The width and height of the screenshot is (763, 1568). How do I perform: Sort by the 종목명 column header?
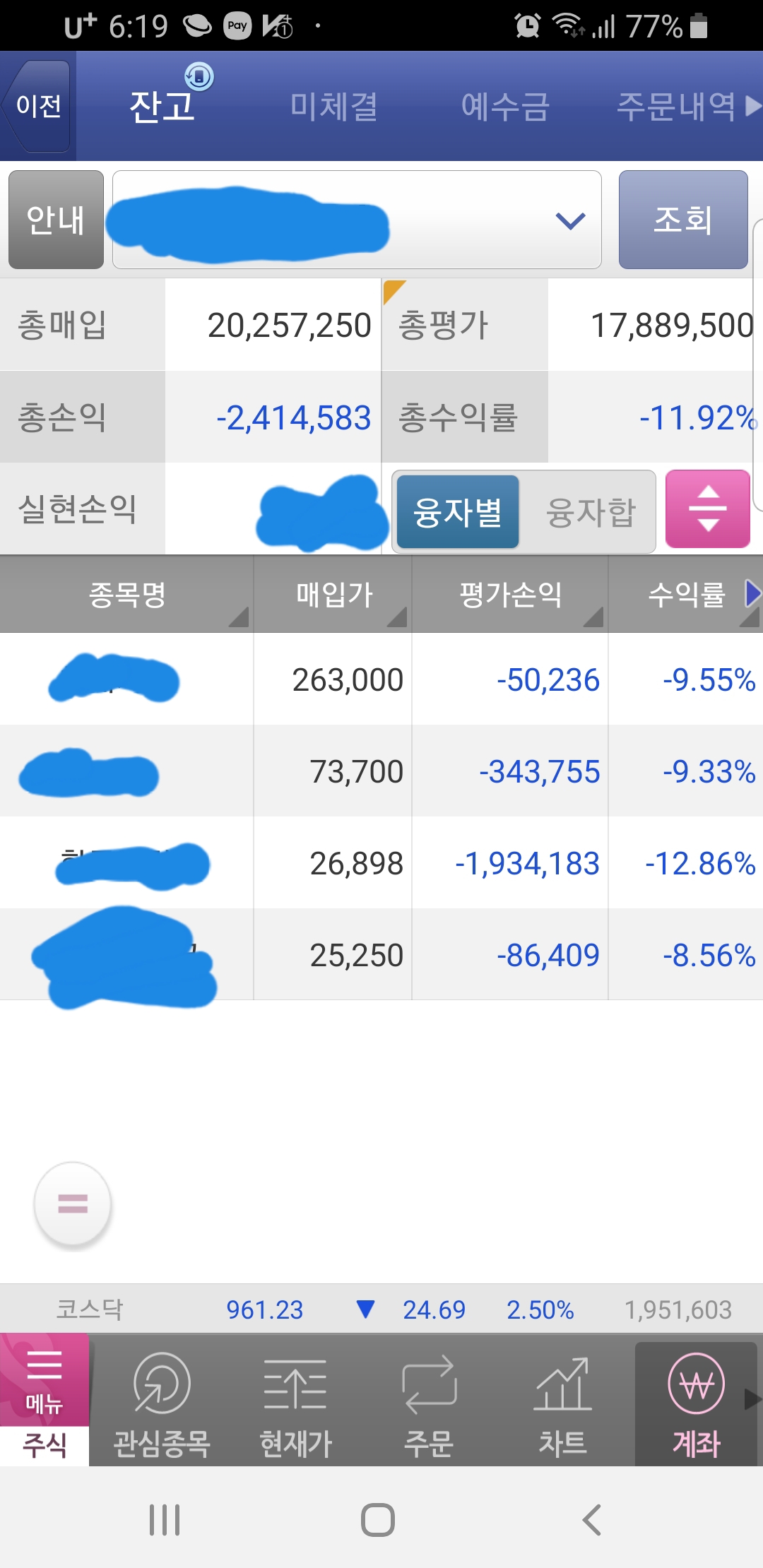(126, 594)
